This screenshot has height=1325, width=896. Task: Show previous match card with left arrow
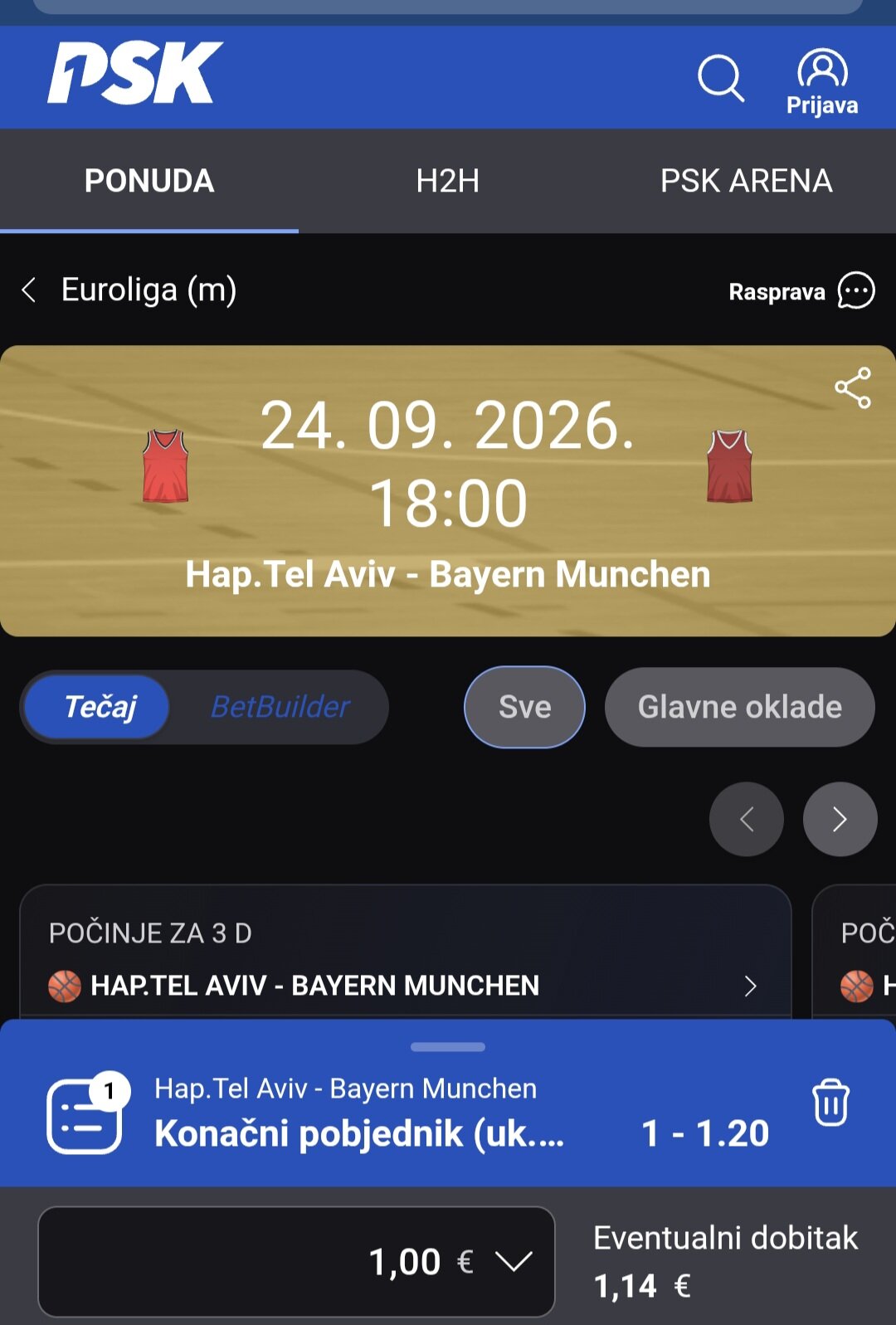pos(746,819)
